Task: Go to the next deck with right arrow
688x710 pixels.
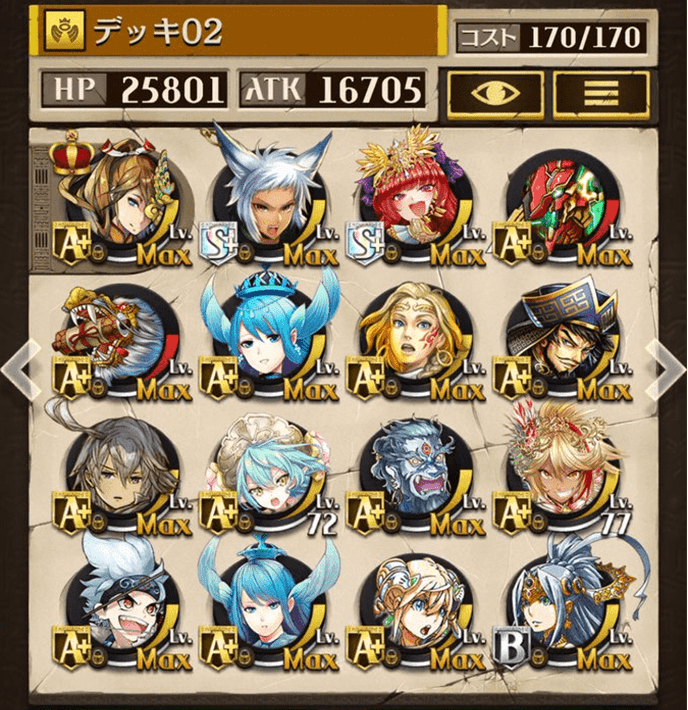Action: [669, 369]
